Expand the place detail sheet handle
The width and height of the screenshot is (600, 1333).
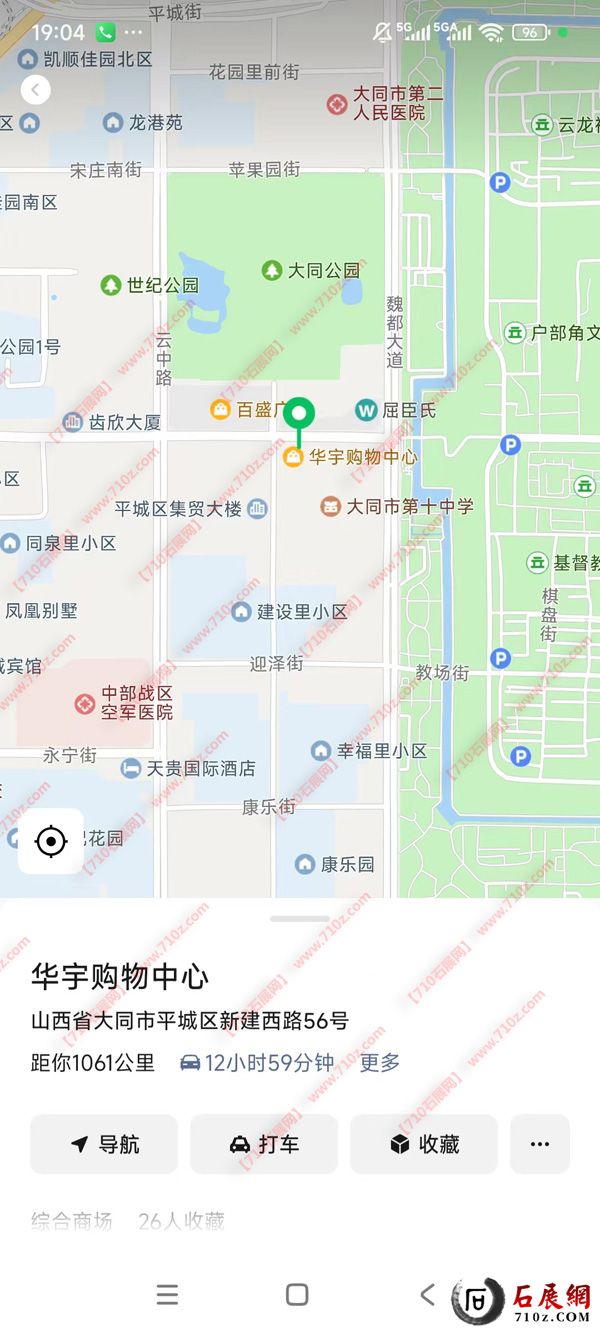300,918
